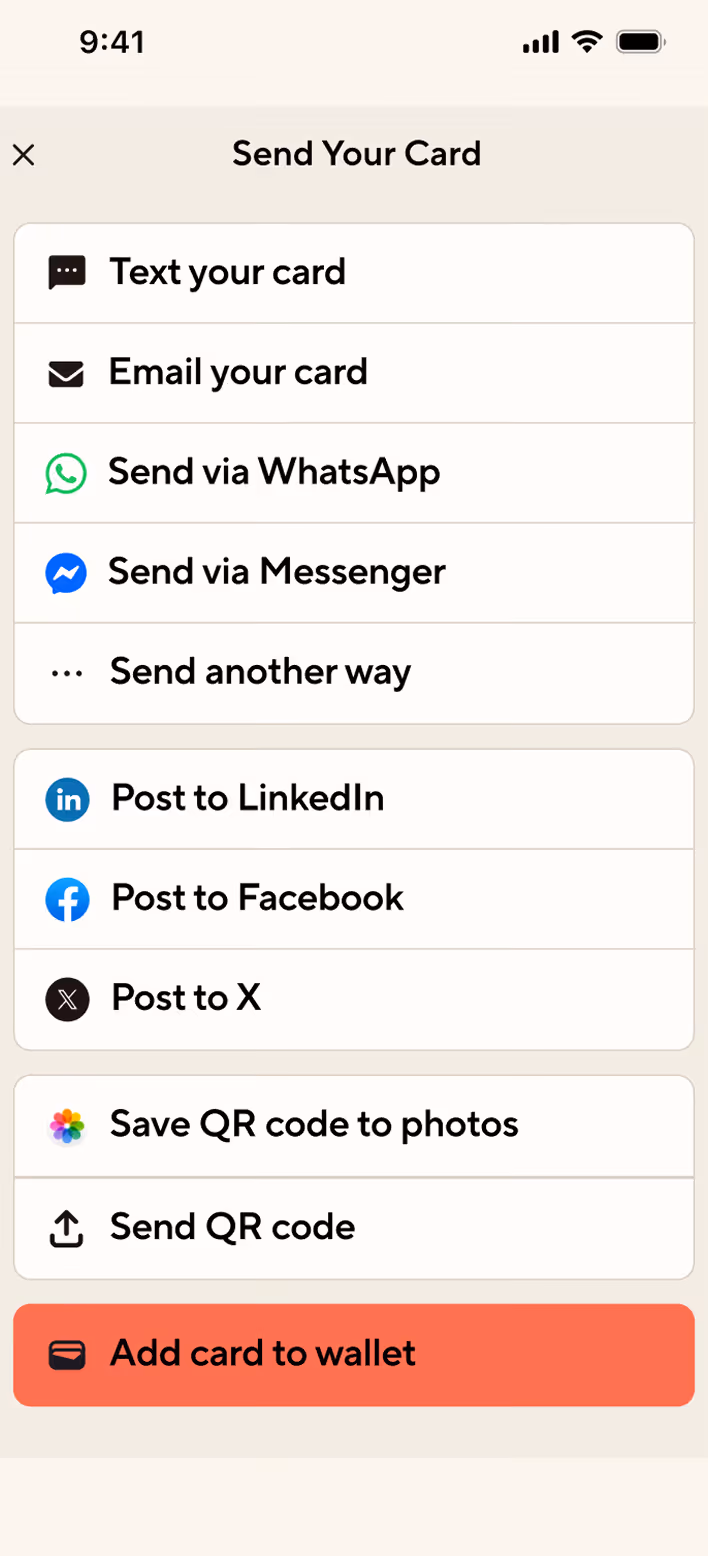
Task: Post the card to LinkedIn
Action: pos(353,799)
